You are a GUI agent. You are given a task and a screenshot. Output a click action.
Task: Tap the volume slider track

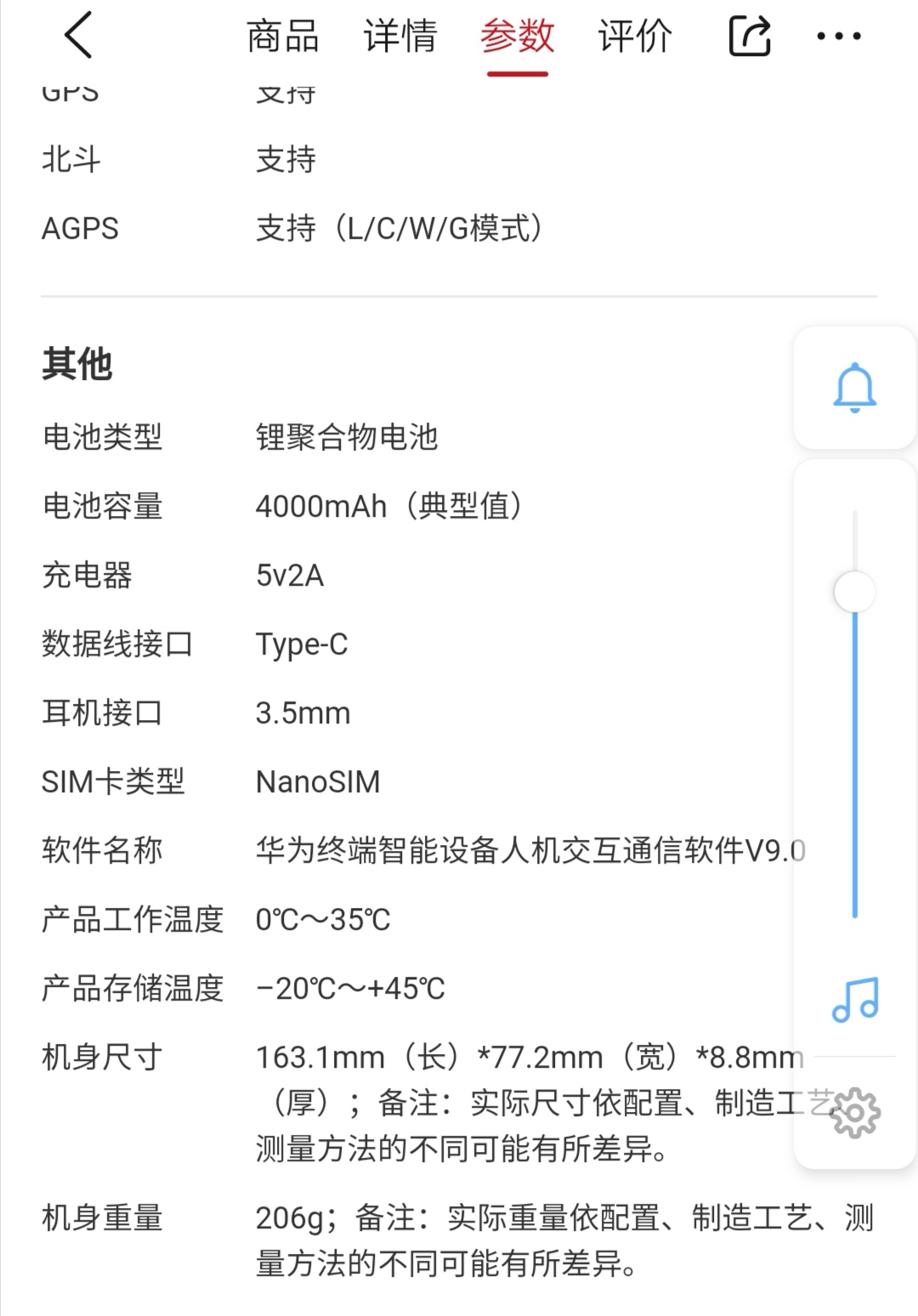coord(855,714)
